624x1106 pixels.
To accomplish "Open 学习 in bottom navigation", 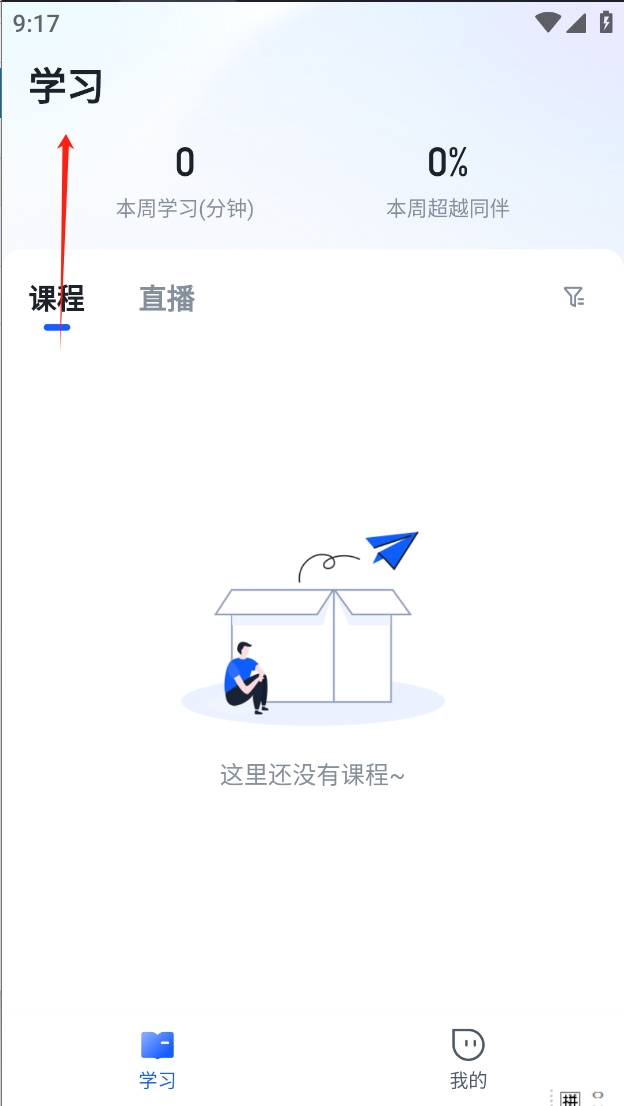I will (157, 1058).
